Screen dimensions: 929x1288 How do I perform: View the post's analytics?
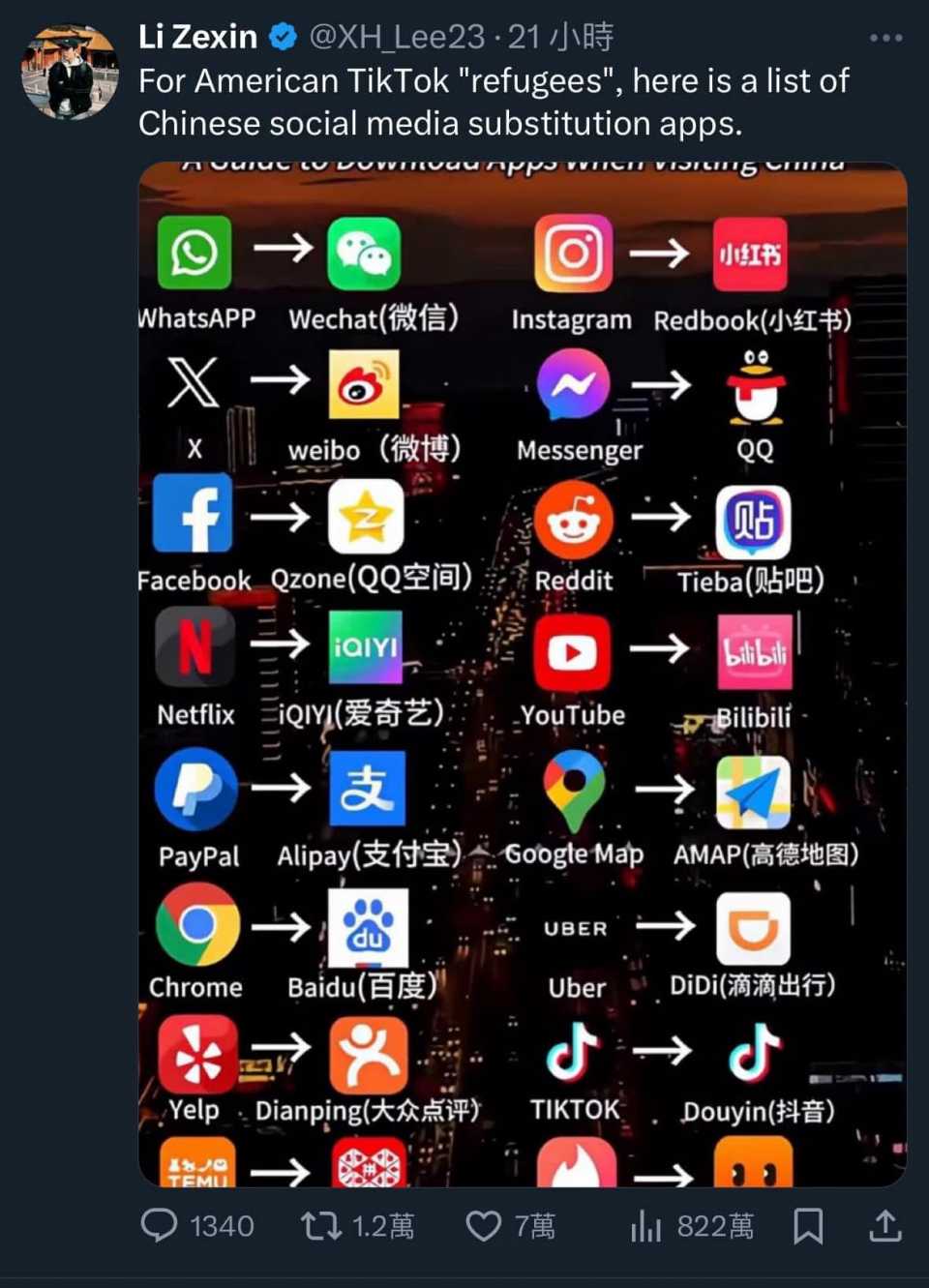[645, 1226]
